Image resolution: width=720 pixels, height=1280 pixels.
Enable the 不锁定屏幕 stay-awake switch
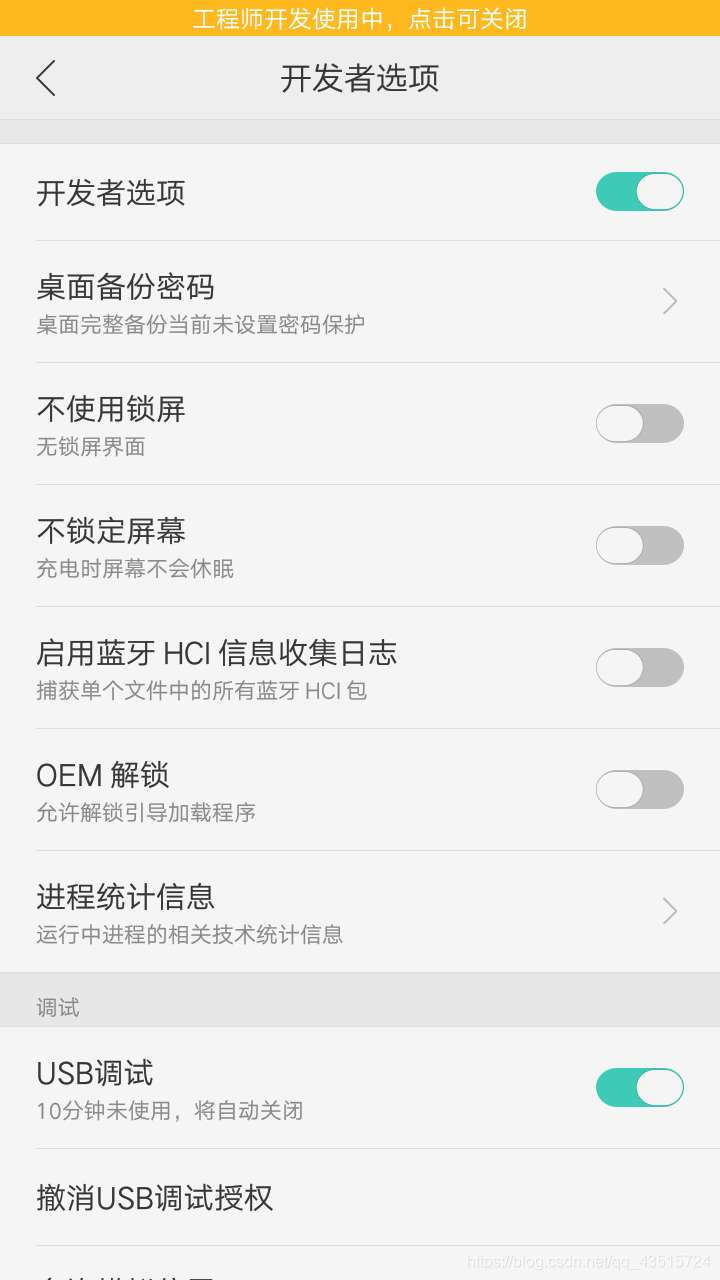639,545
